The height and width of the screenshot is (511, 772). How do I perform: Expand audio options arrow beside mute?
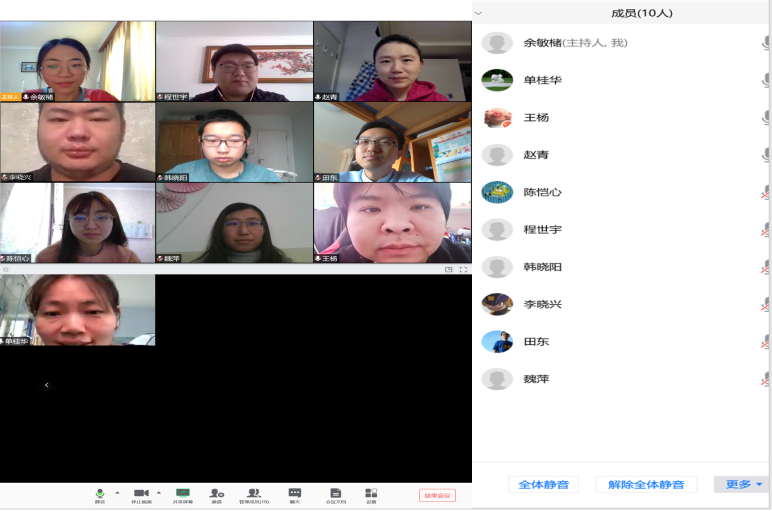tap(117, 492)
